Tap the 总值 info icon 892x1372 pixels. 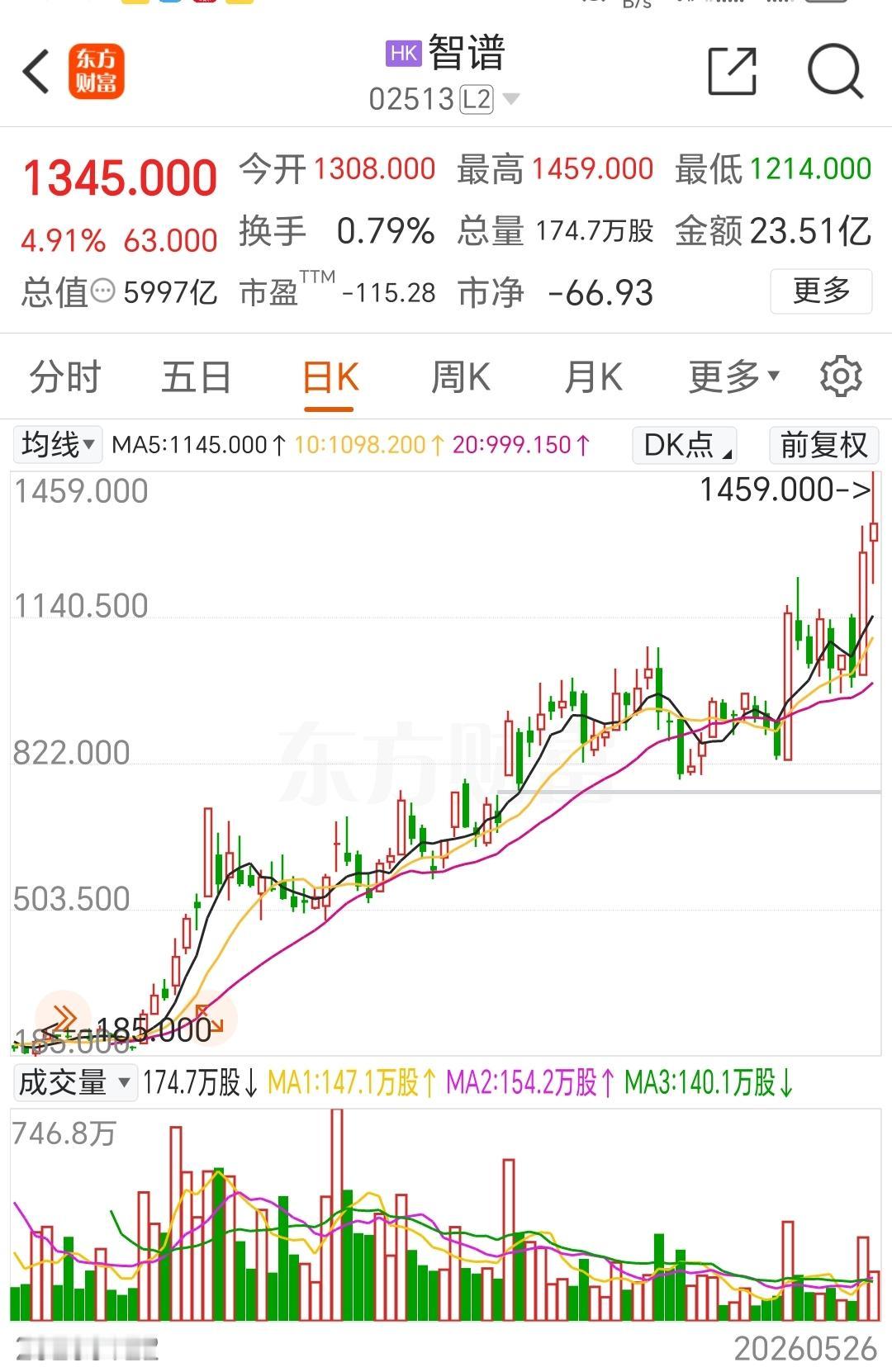coord(102,291)
